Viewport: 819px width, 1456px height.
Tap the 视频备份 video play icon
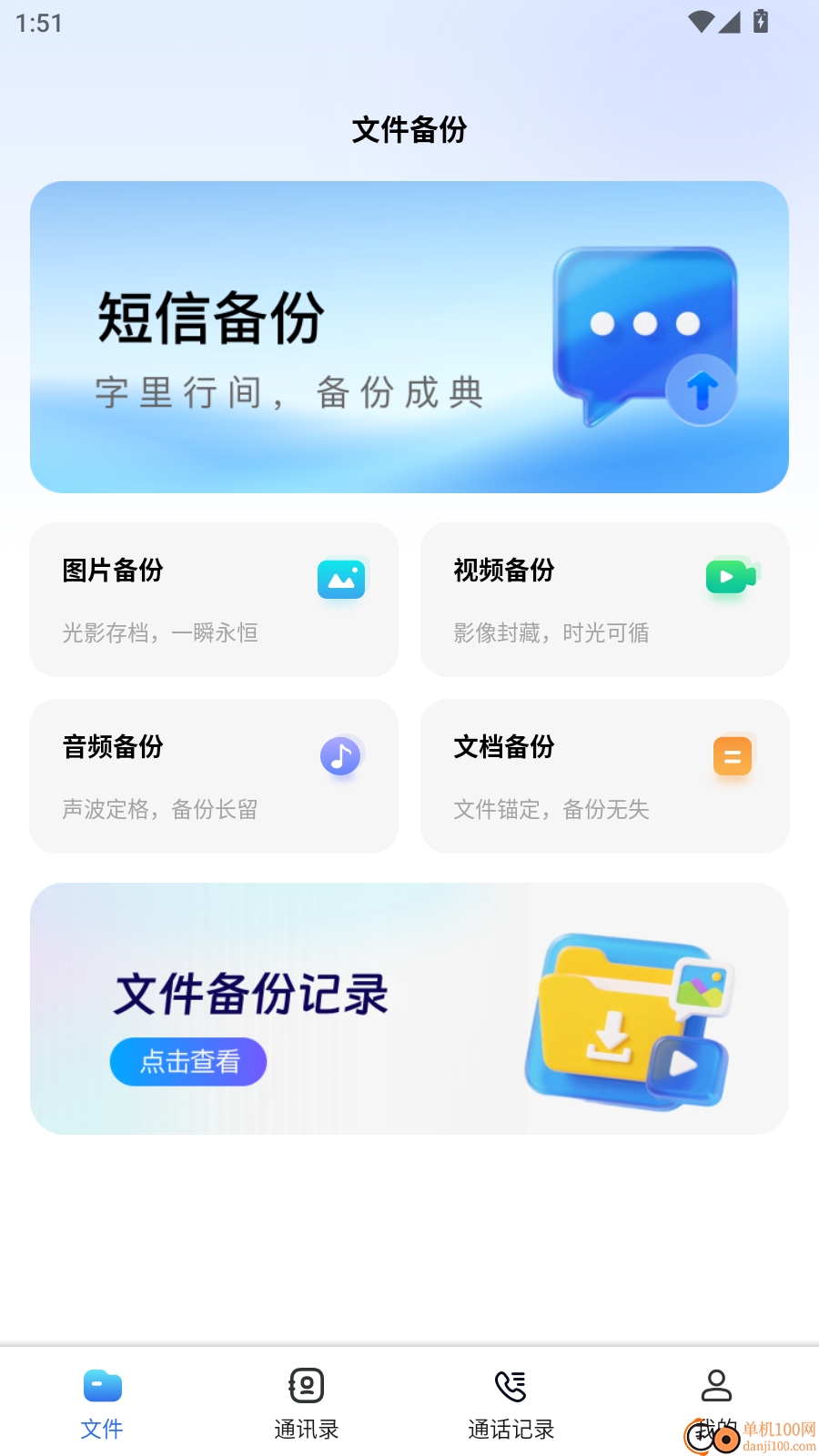tap(732, 576)
